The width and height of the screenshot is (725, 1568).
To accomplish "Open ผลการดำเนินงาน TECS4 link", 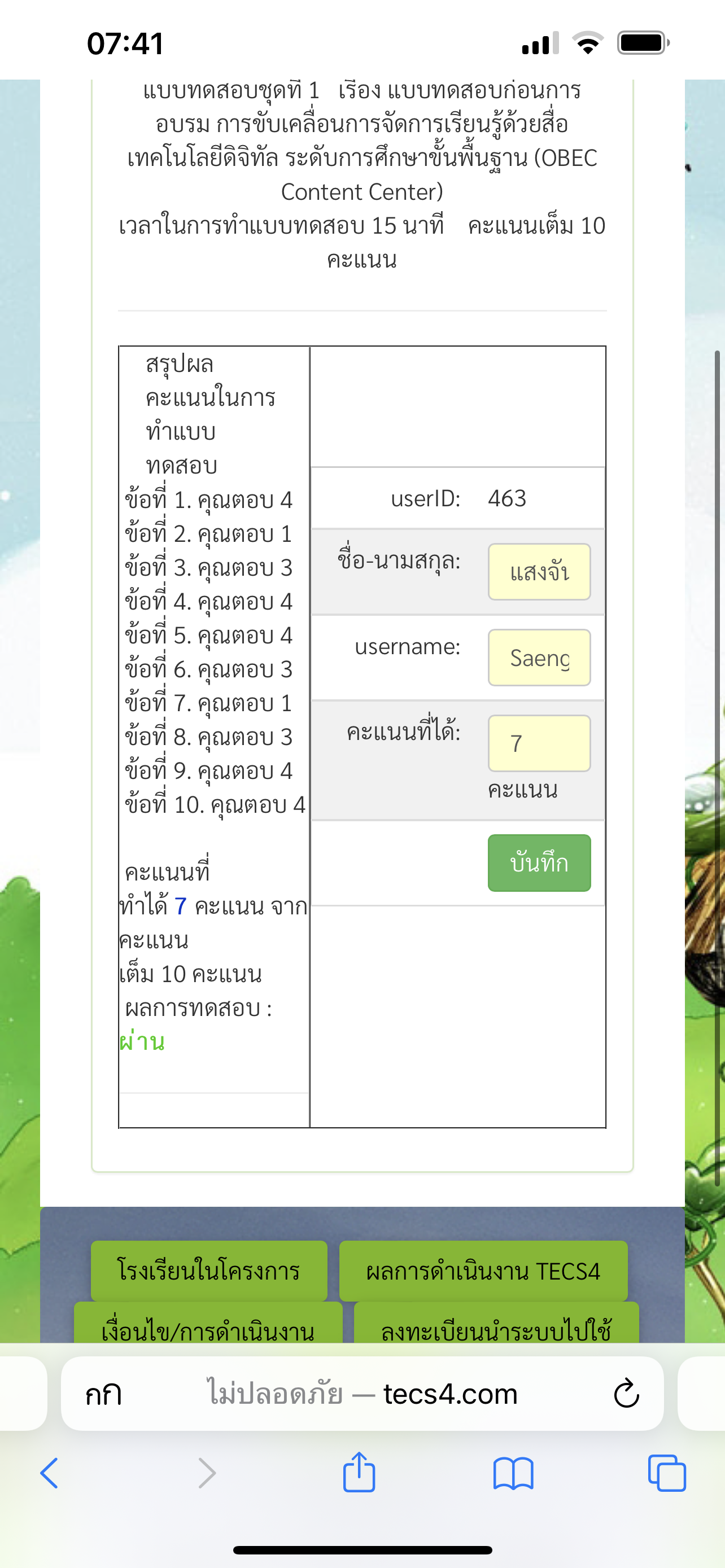I will click(x=483, y=1271).
